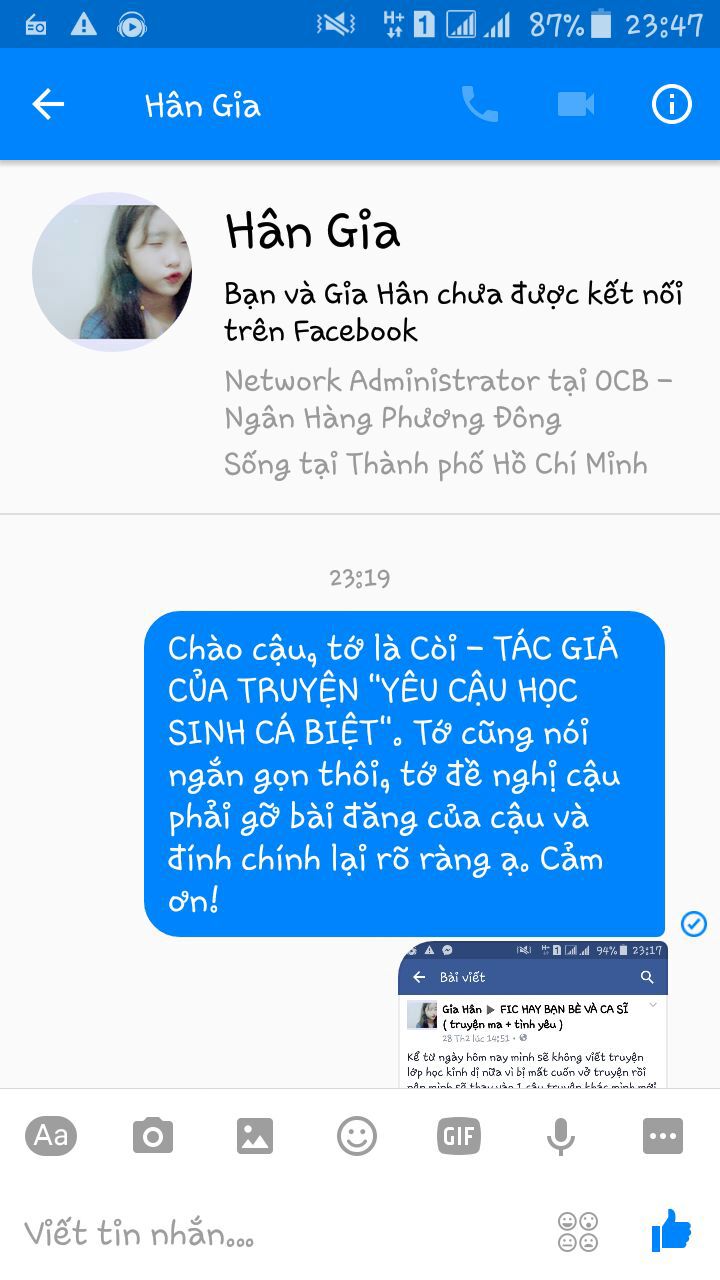Image resolution: width=720 pixels, height=1280 pixels.
Task: Tap the Aa text keyboard button
Action: pos(51,1136)
